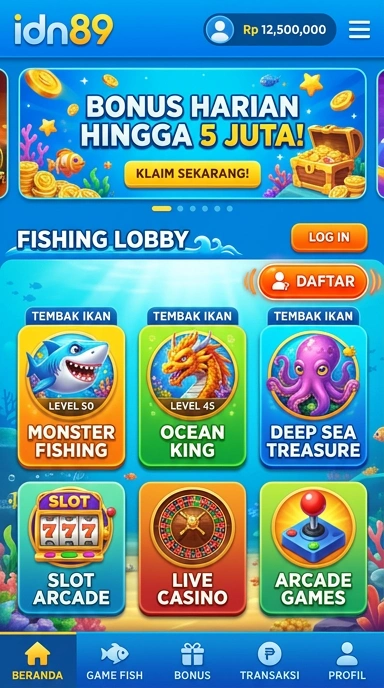Open Arcade Games category
The height and width of the screenshot is (688, 384).
[x=313, y=548]
